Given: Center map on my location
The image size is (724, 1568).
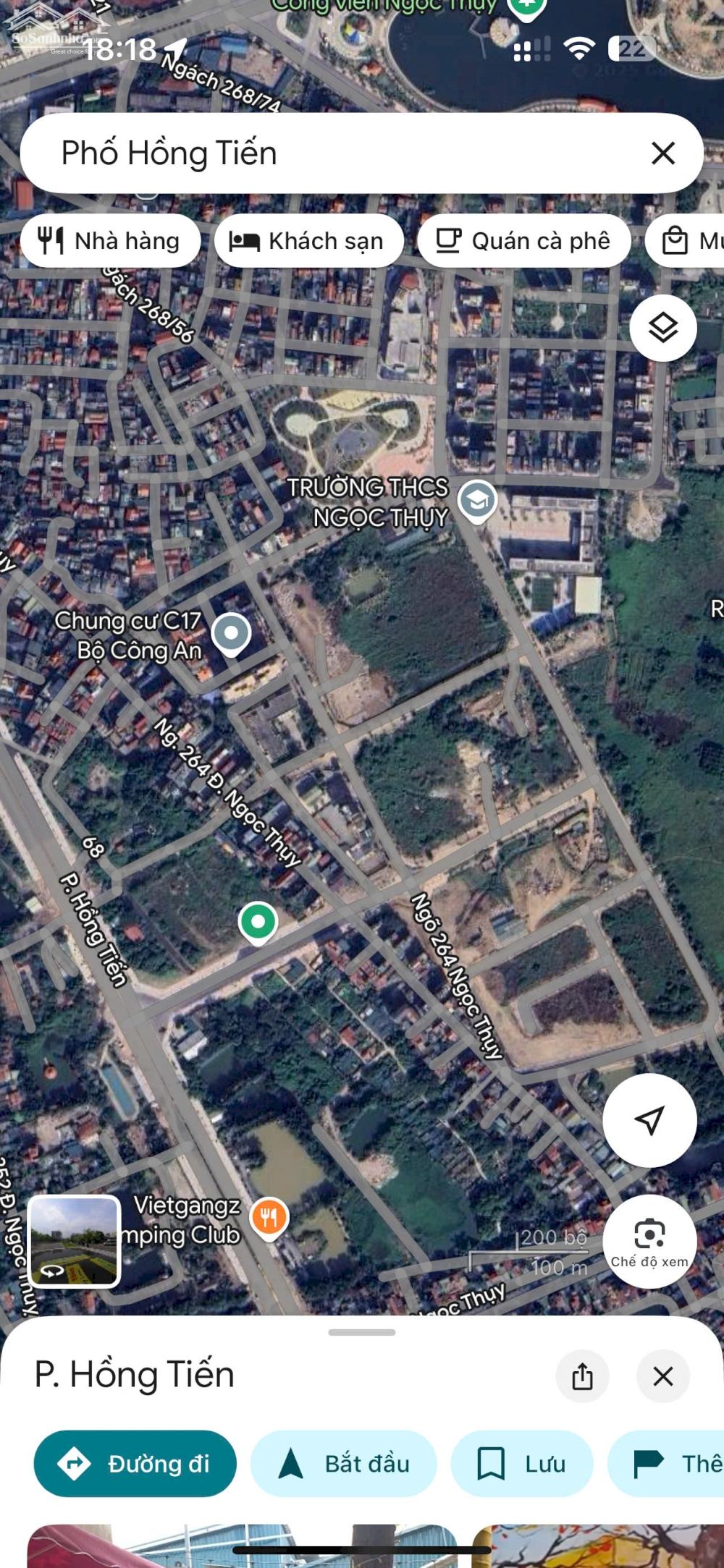Looking at the screenshot, I should (x=649, y=1120).
